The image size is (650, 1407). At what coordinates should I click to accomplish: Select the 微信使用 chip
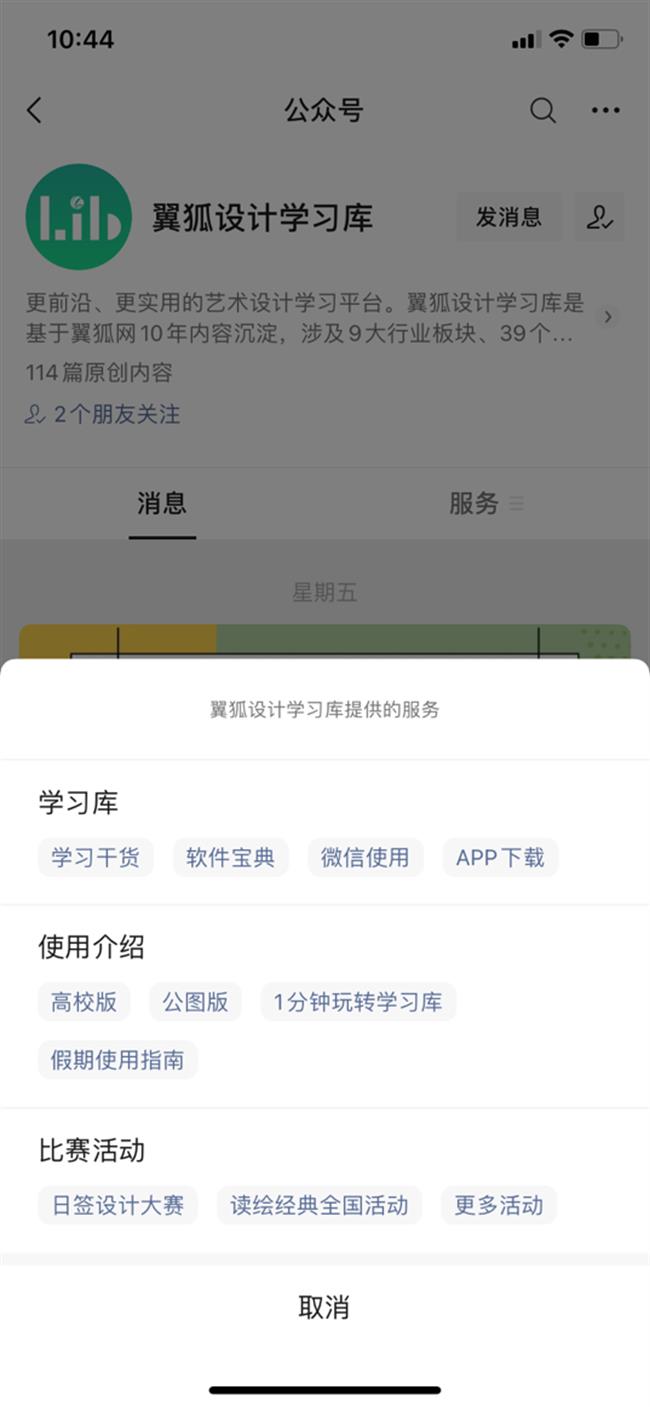pyautogui.click(x=365, y=858)
